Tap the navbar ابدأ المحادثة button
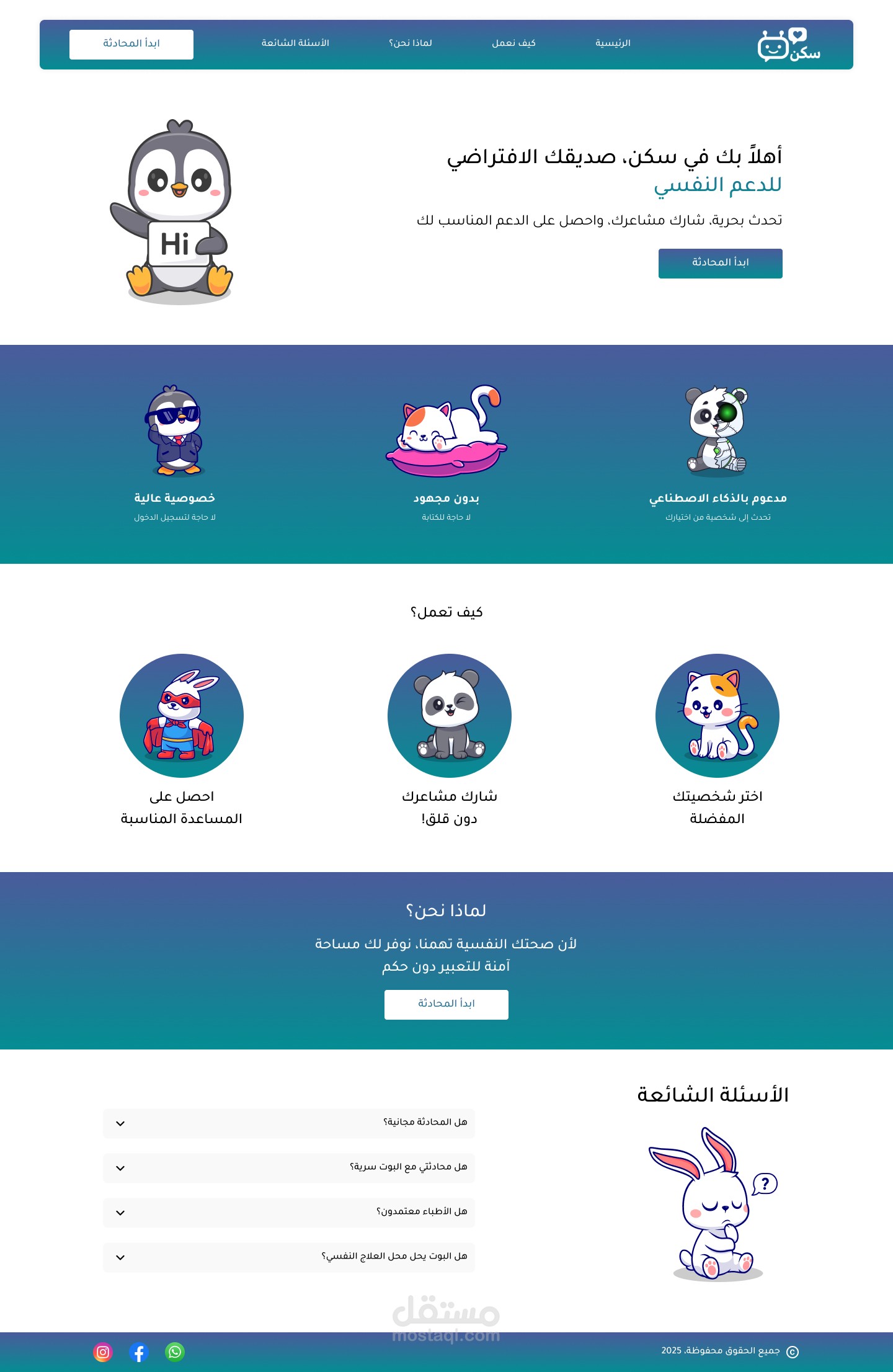The height and width of the screenshot is (1372, 893). coord(131,45)
